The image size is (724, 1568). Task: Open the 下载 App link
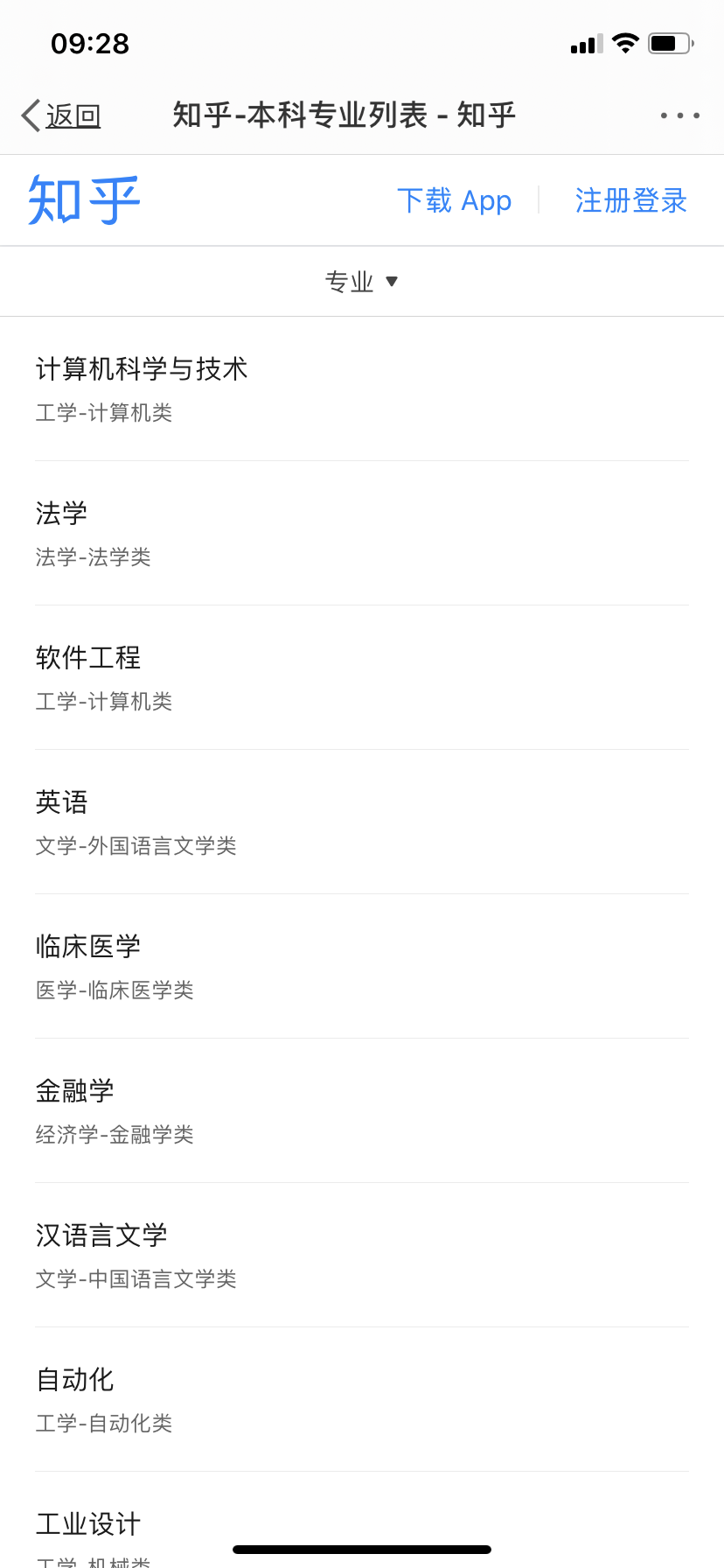[x=455, y=199]
